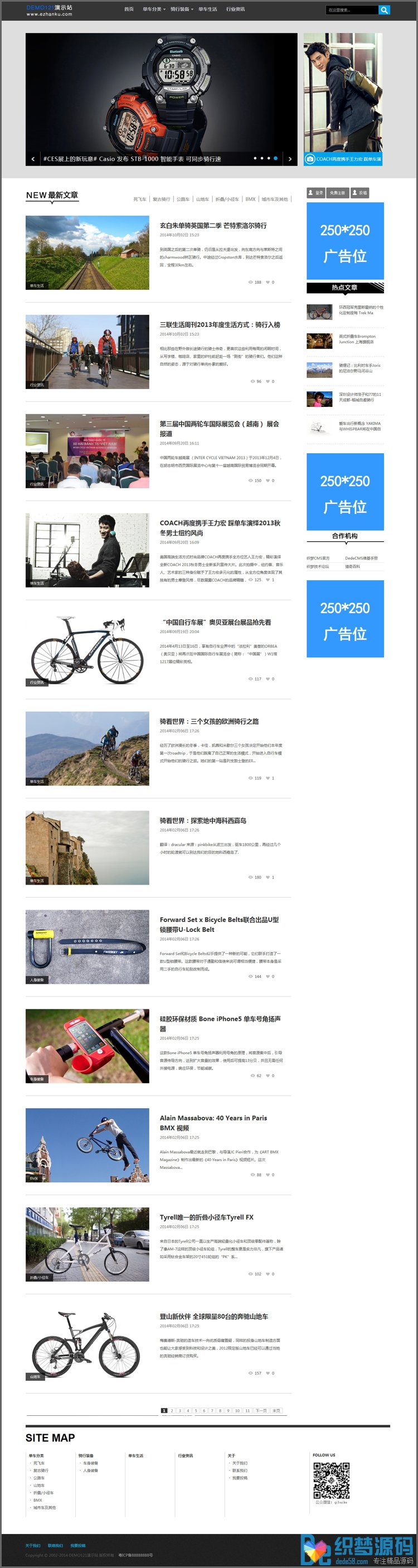Open article 三联生活周刊2013年度生活方式:骑行入榜
The height and width of the screenshot is (1568, 418).
click(220, 324)
